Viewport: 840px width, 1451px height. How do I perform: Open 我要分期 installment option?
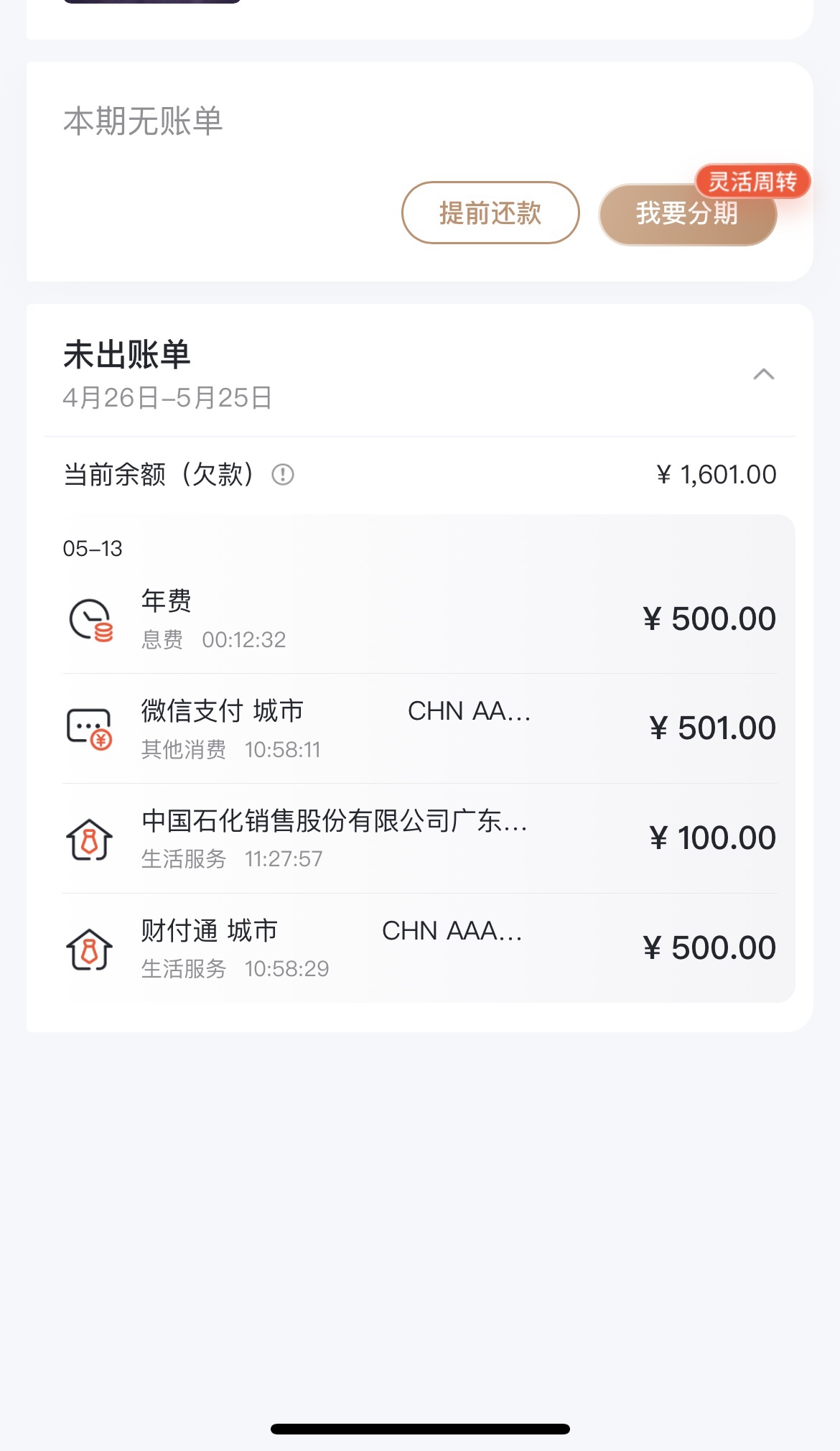(x=688, y=214)
